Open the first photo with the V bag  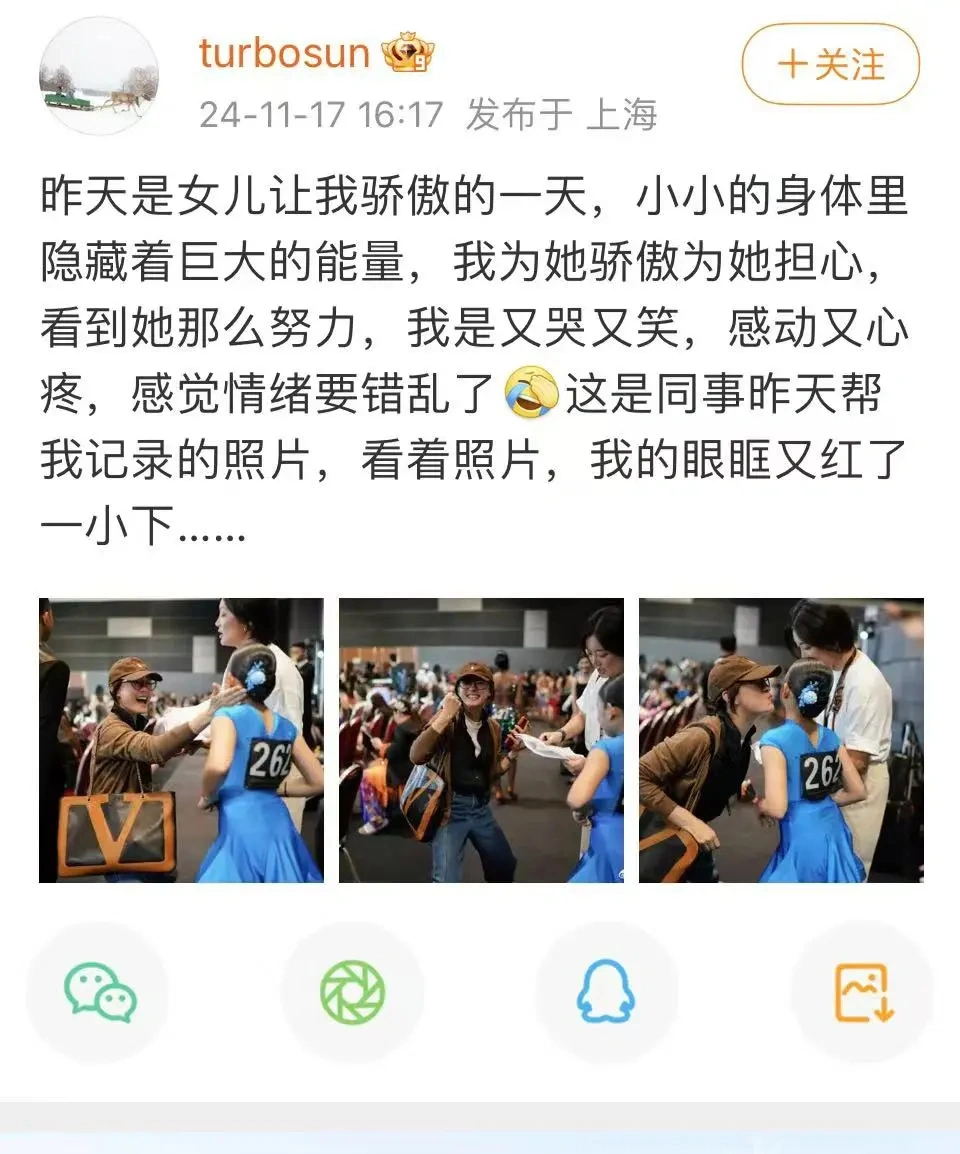181,740
